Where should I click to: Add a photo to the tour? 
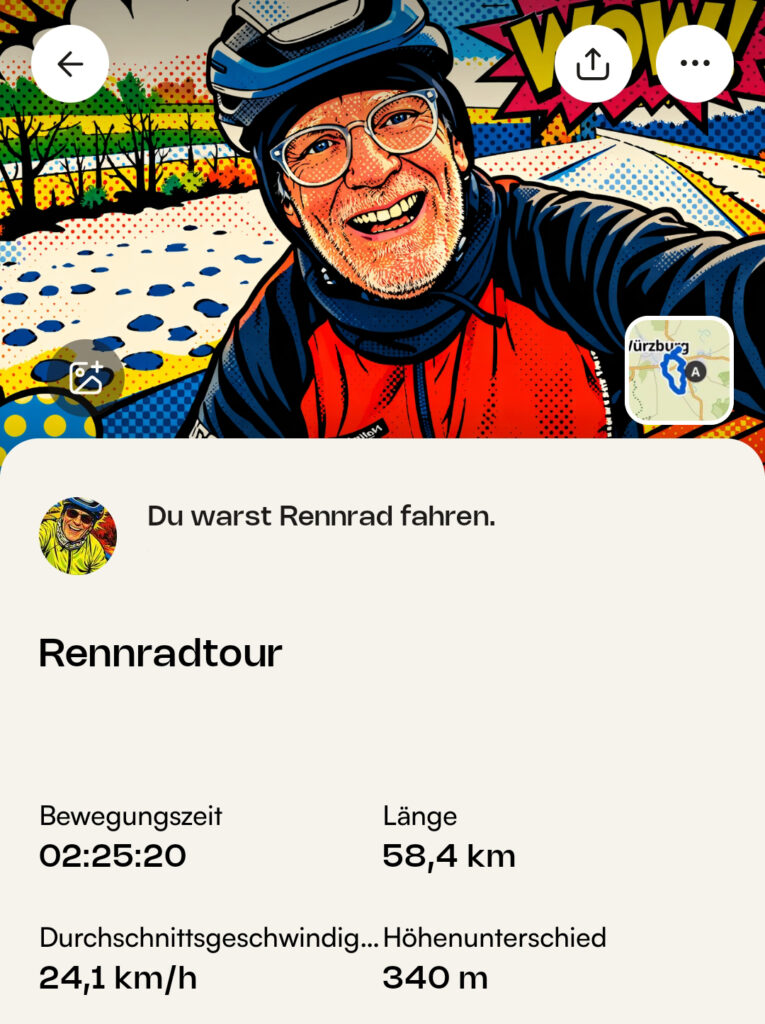pyautogui.click(x=86, y=377)
